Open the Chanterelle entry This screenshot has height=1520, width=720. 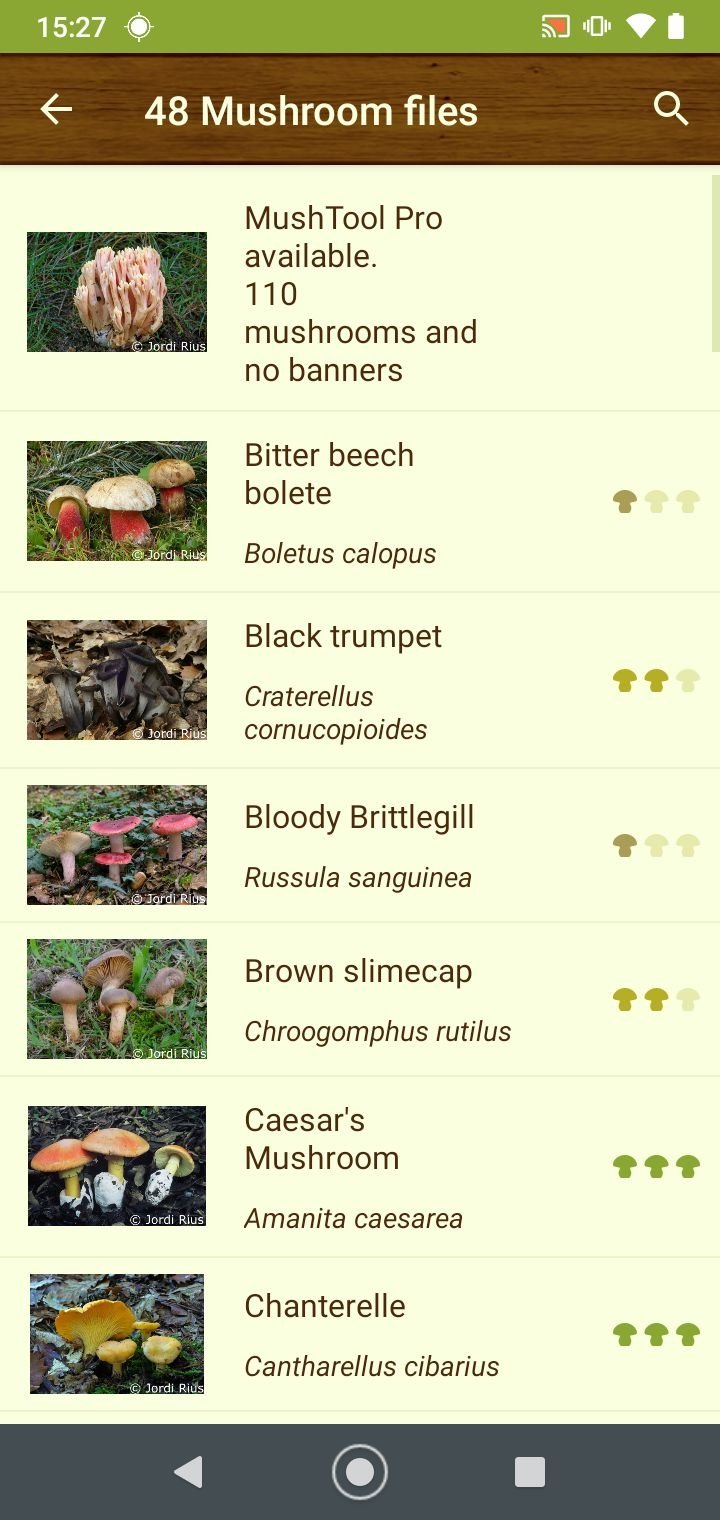coord(360,1335)
